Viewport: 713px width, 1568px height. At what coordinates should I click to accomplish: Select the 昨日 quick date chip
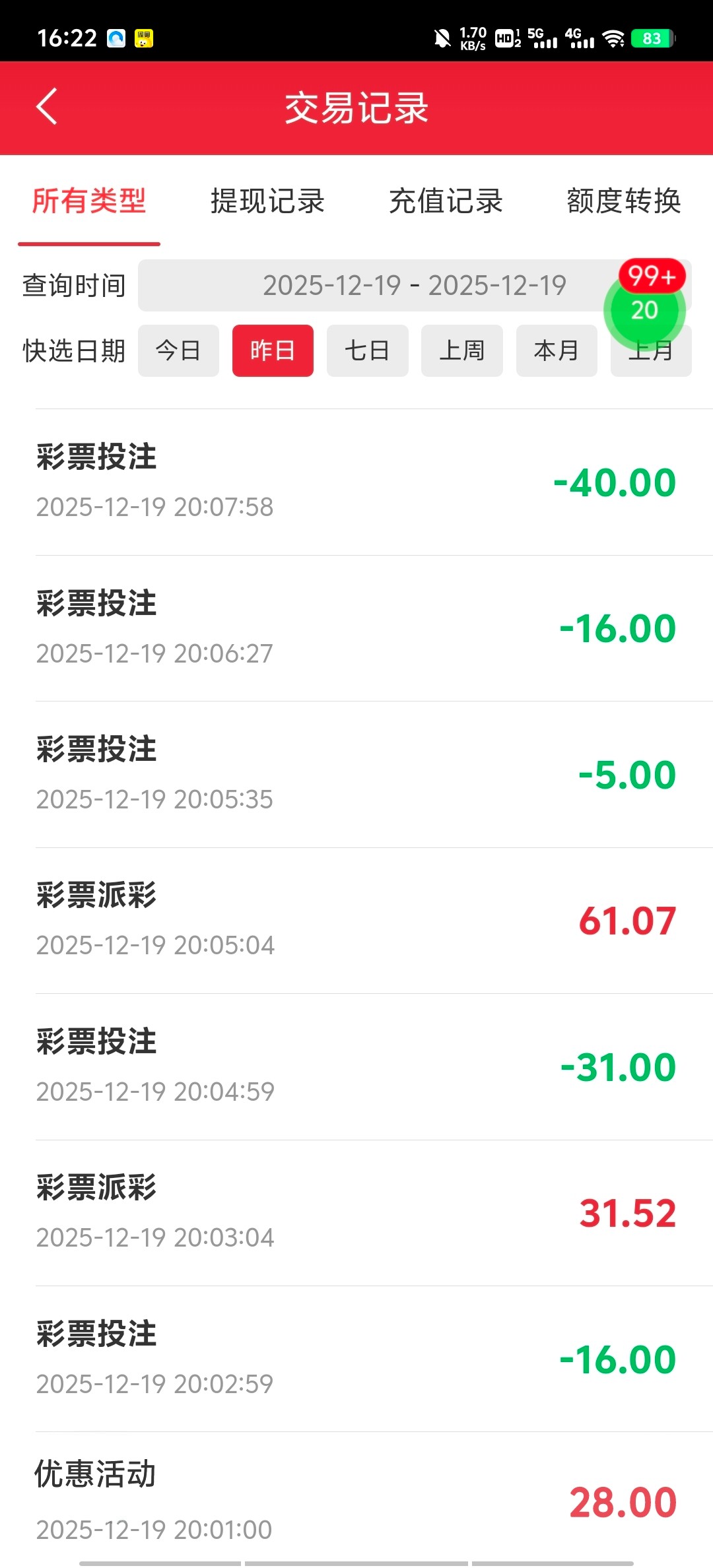[273, 350]
